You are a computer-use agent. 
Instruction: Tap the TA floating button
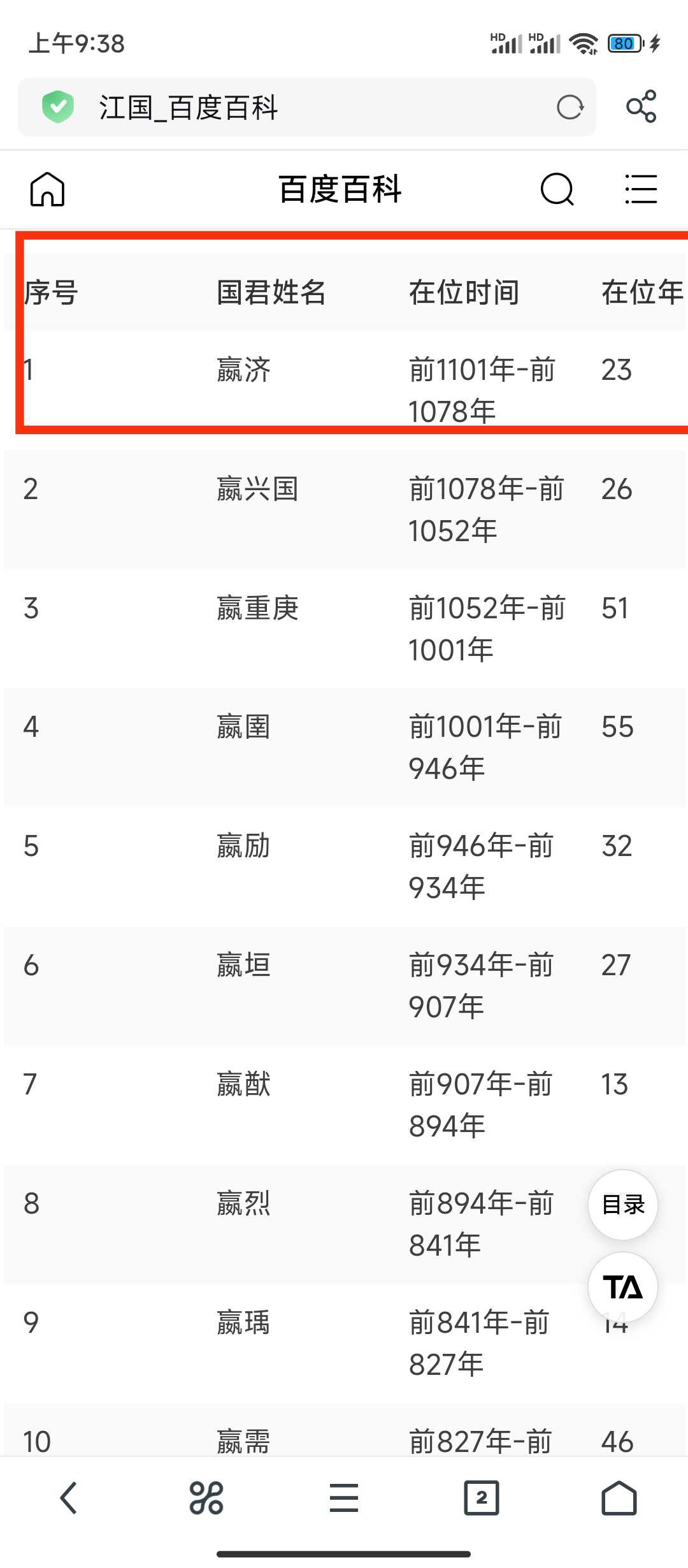(x=623, y=1288)
